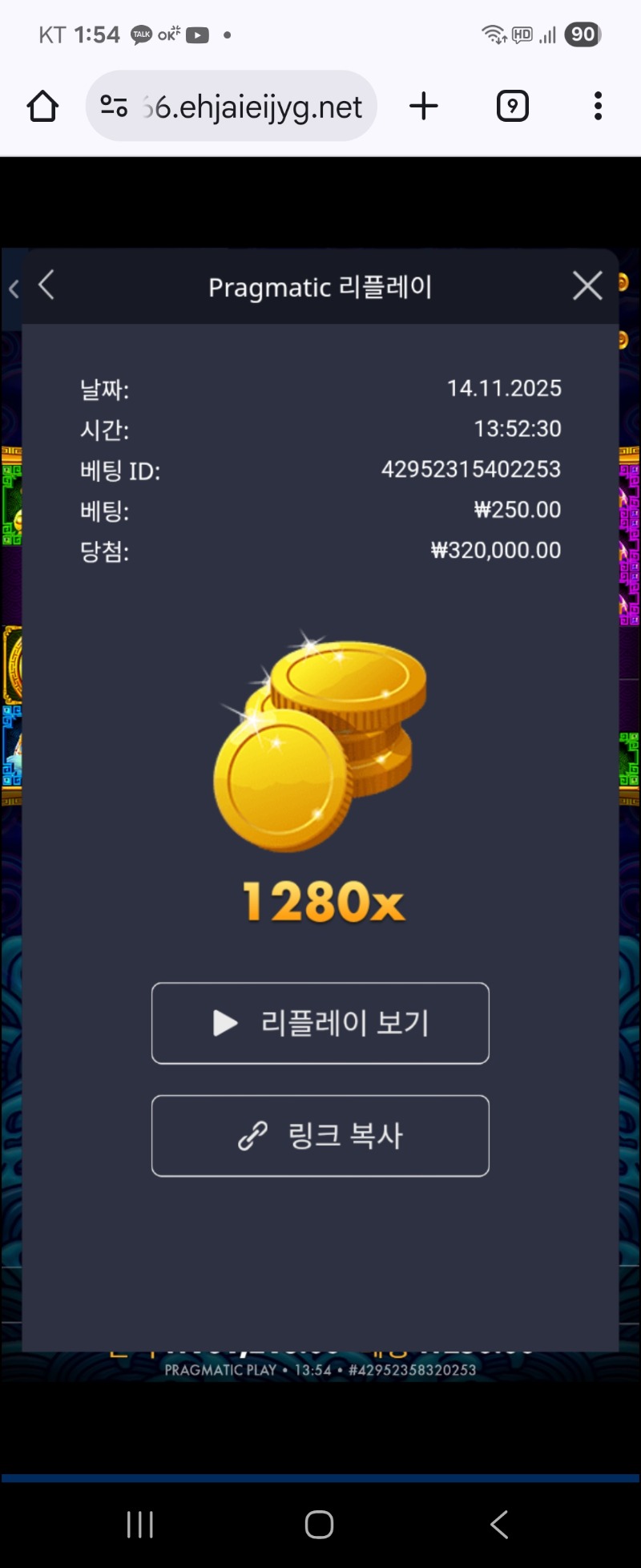The height and width of the screenshot is (1568, 641).
Task: Tap the Android back navigation arrow
Action: click(x=498, y=1524)
